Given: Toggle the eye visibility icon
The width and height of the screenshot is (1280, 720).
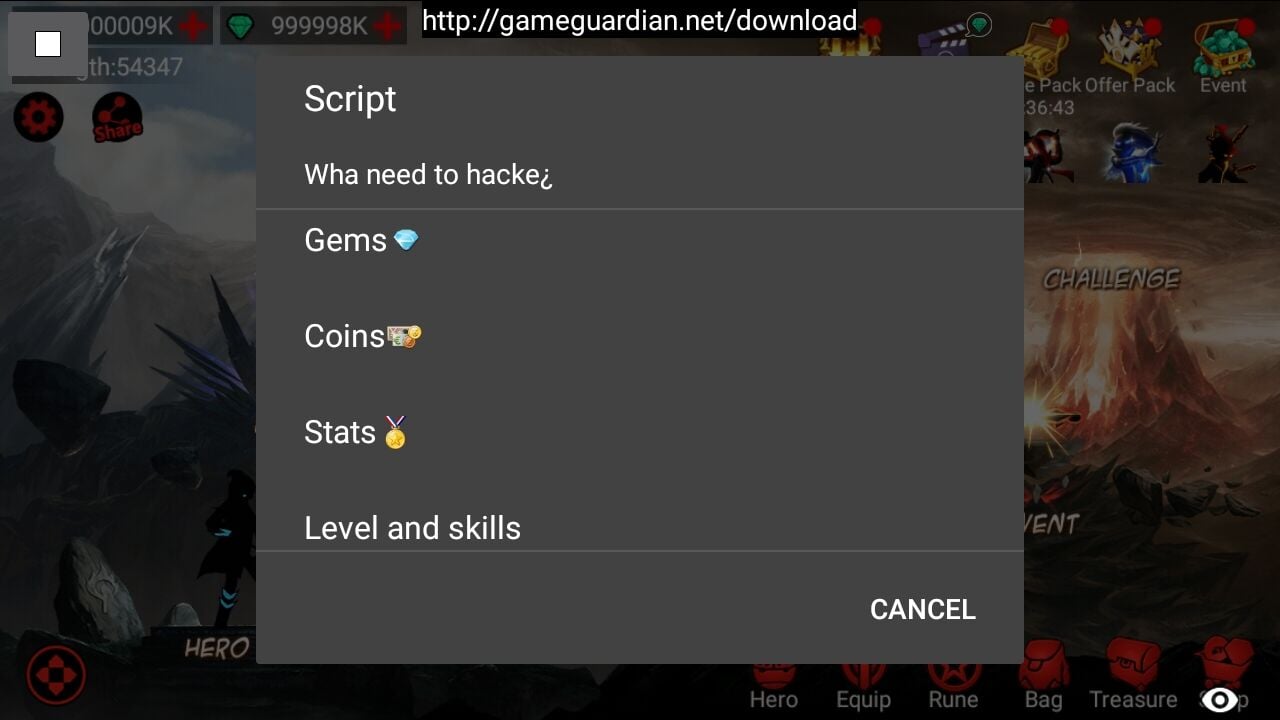Looking at the screenshot, I should coord(1220,699).
